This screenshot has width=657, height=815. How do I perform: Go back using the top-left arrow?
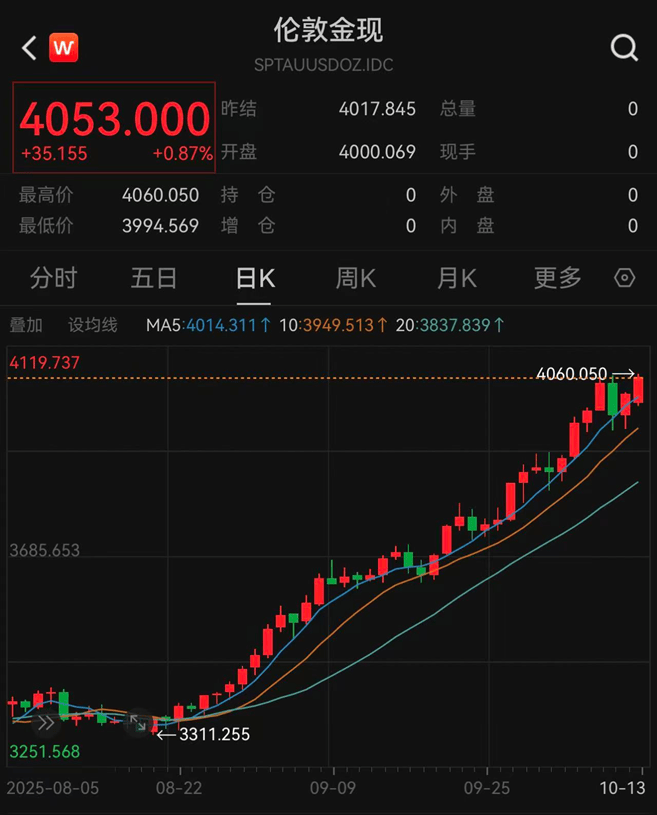[x=28, y=47]
